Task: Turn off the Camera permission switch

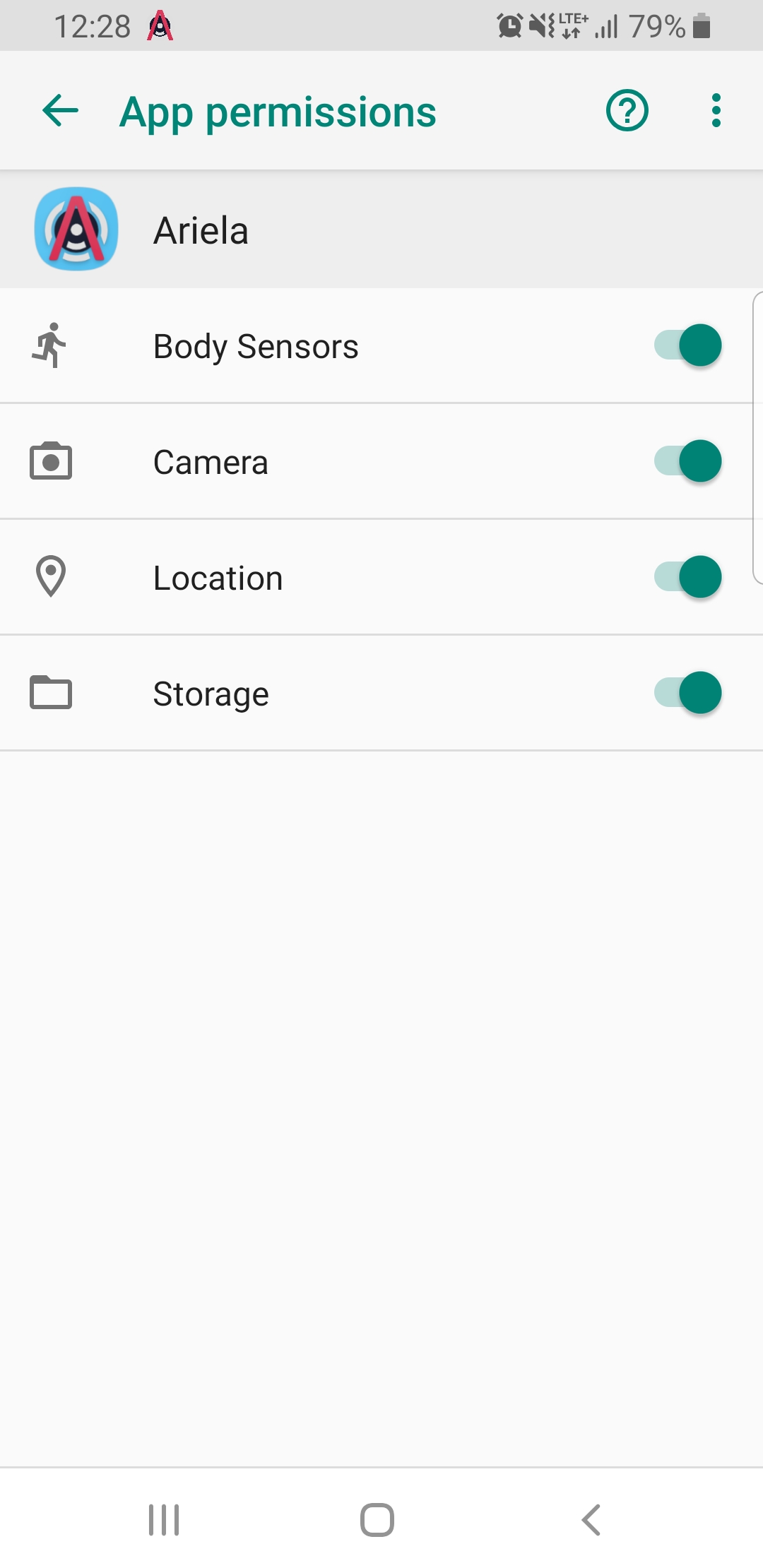Action: click(x=685, y=461)
